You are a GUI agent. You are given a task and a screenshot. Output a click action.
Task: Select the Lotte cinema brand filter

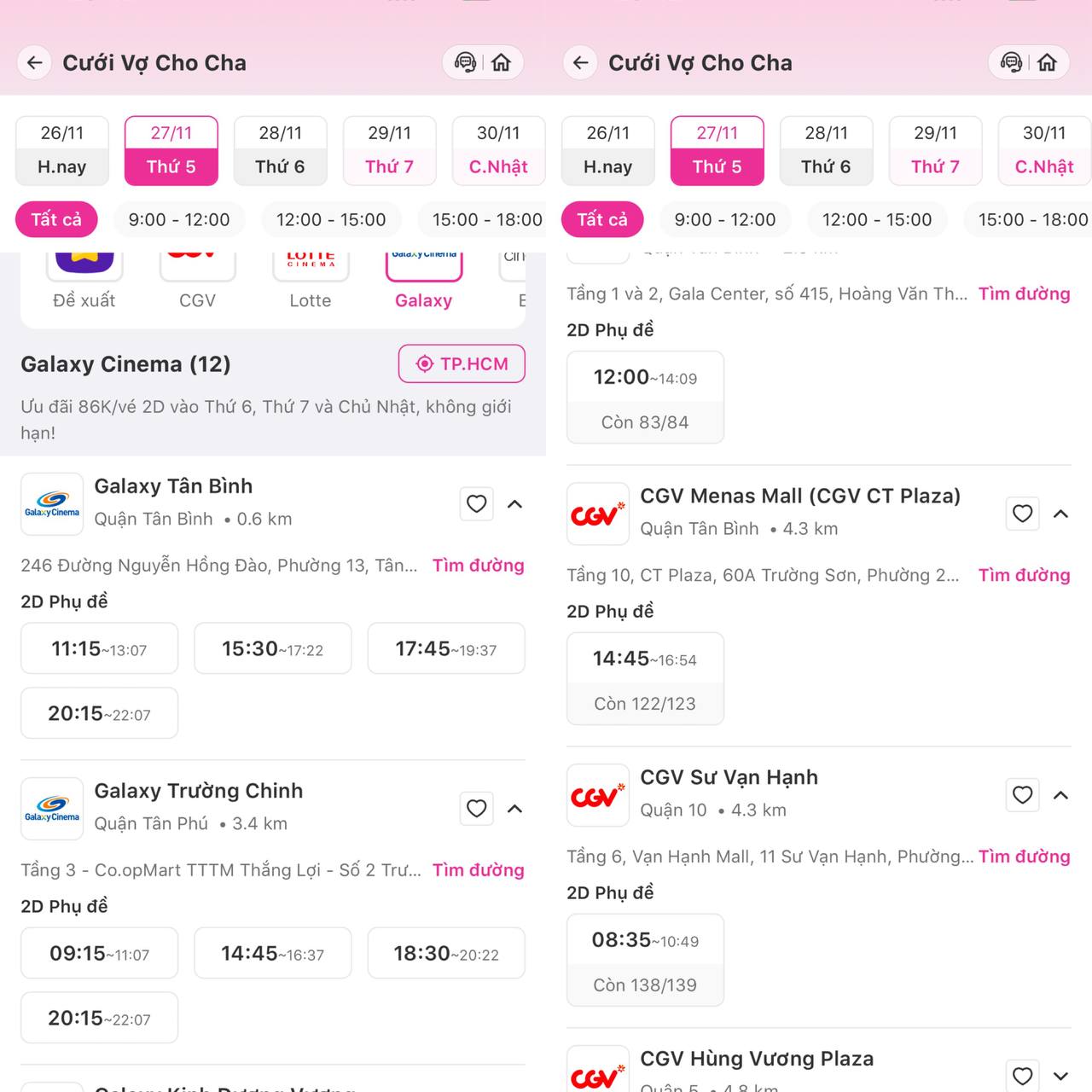pyautogui.click(x=310, y=280)
